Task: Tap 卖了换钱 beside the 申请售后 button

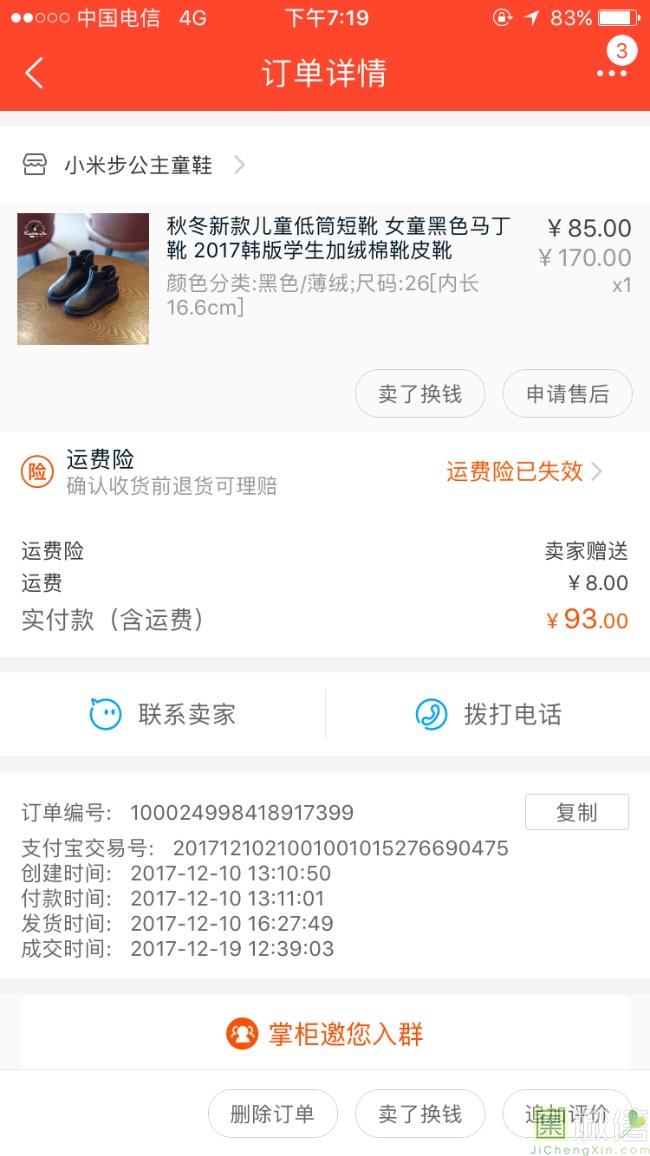Action: pos(420,394)
